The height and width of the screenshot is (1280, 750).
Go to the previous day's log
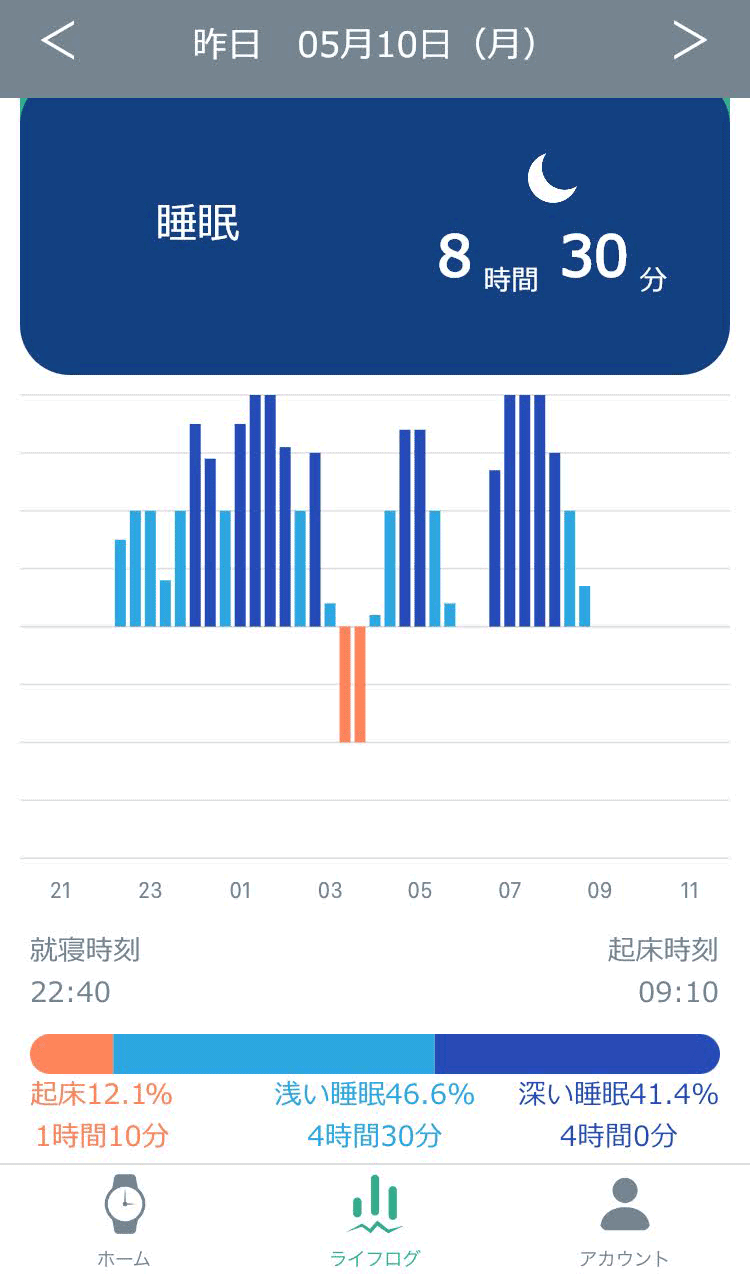(x=58, y=41)
